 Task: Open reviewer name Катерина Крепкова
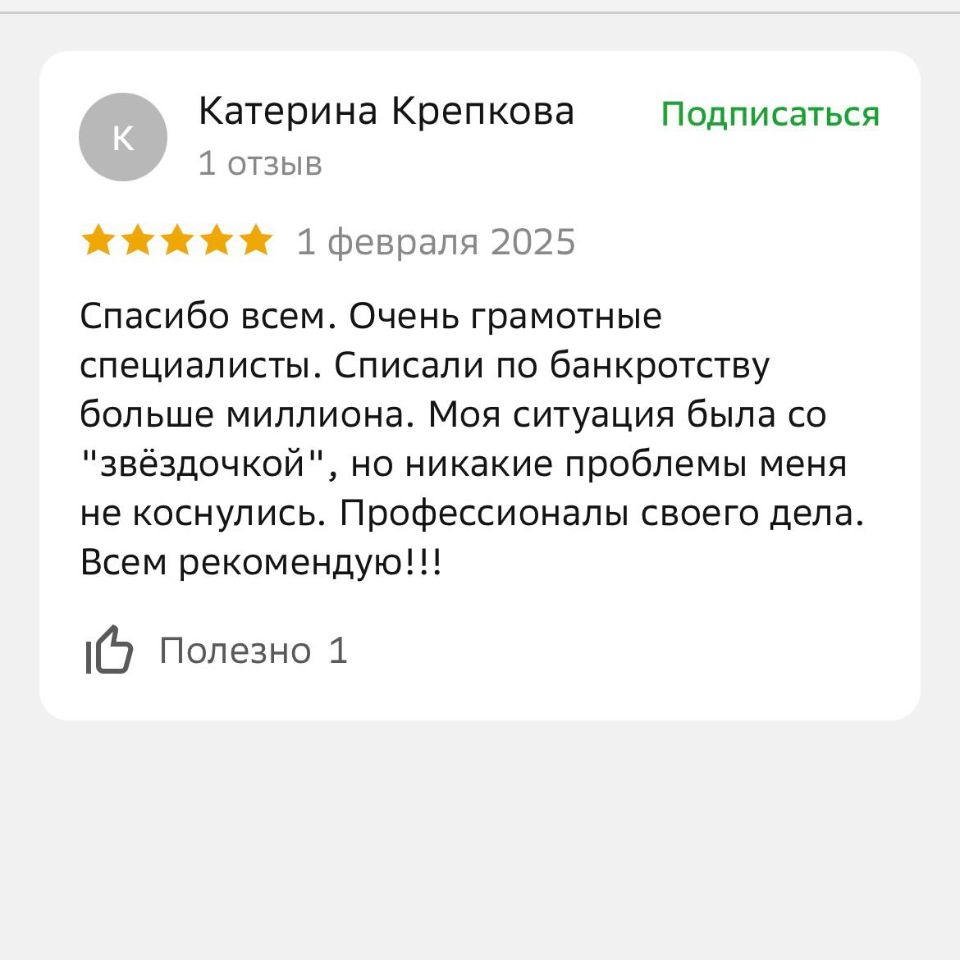(x=386, y=111)
